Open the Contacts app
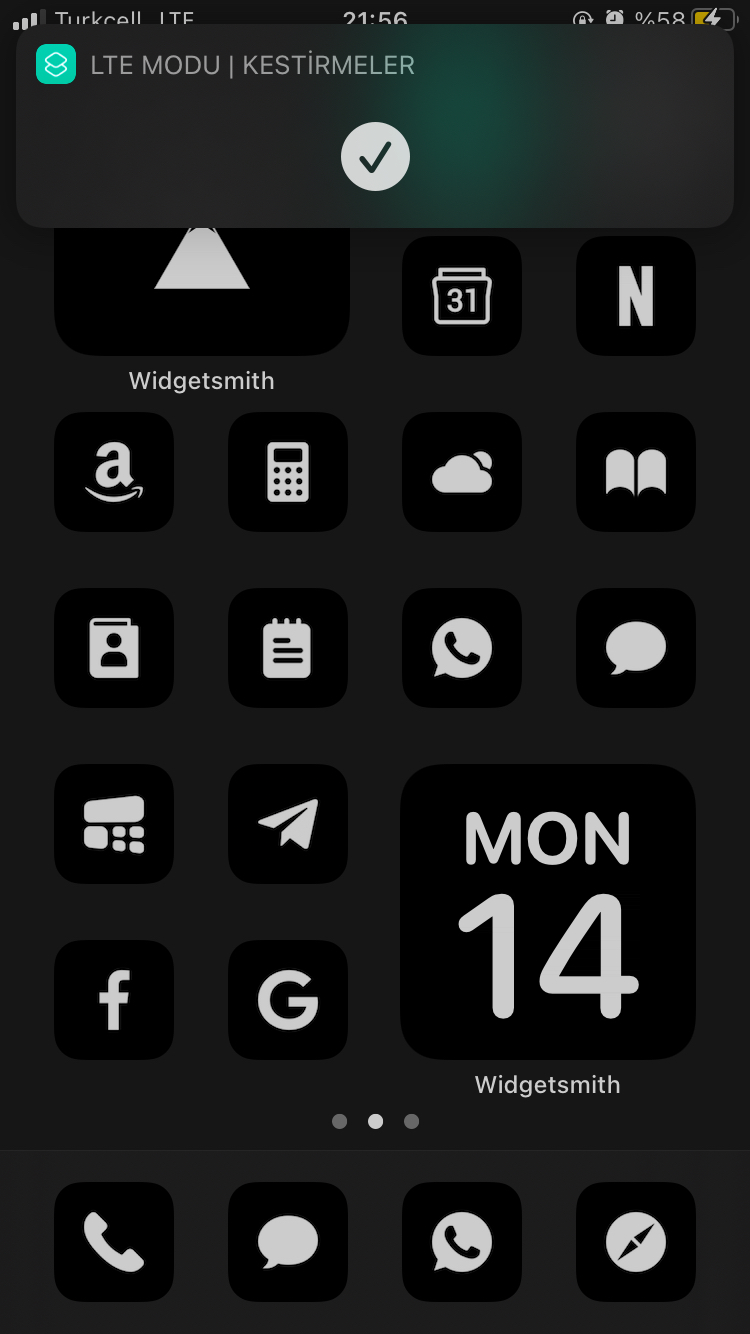Screen dimensions: 750x1334 click(x=114, y=648)
